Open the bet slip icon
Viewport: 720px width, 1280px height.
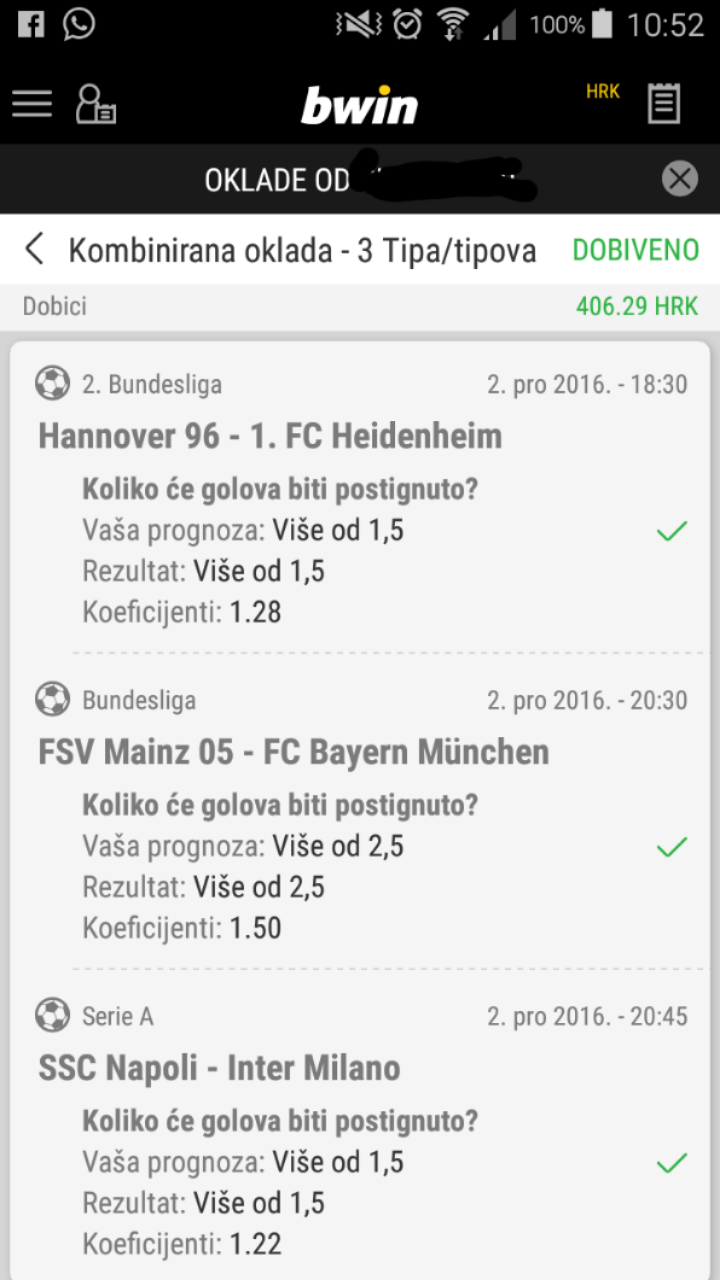tap(664, 103)
